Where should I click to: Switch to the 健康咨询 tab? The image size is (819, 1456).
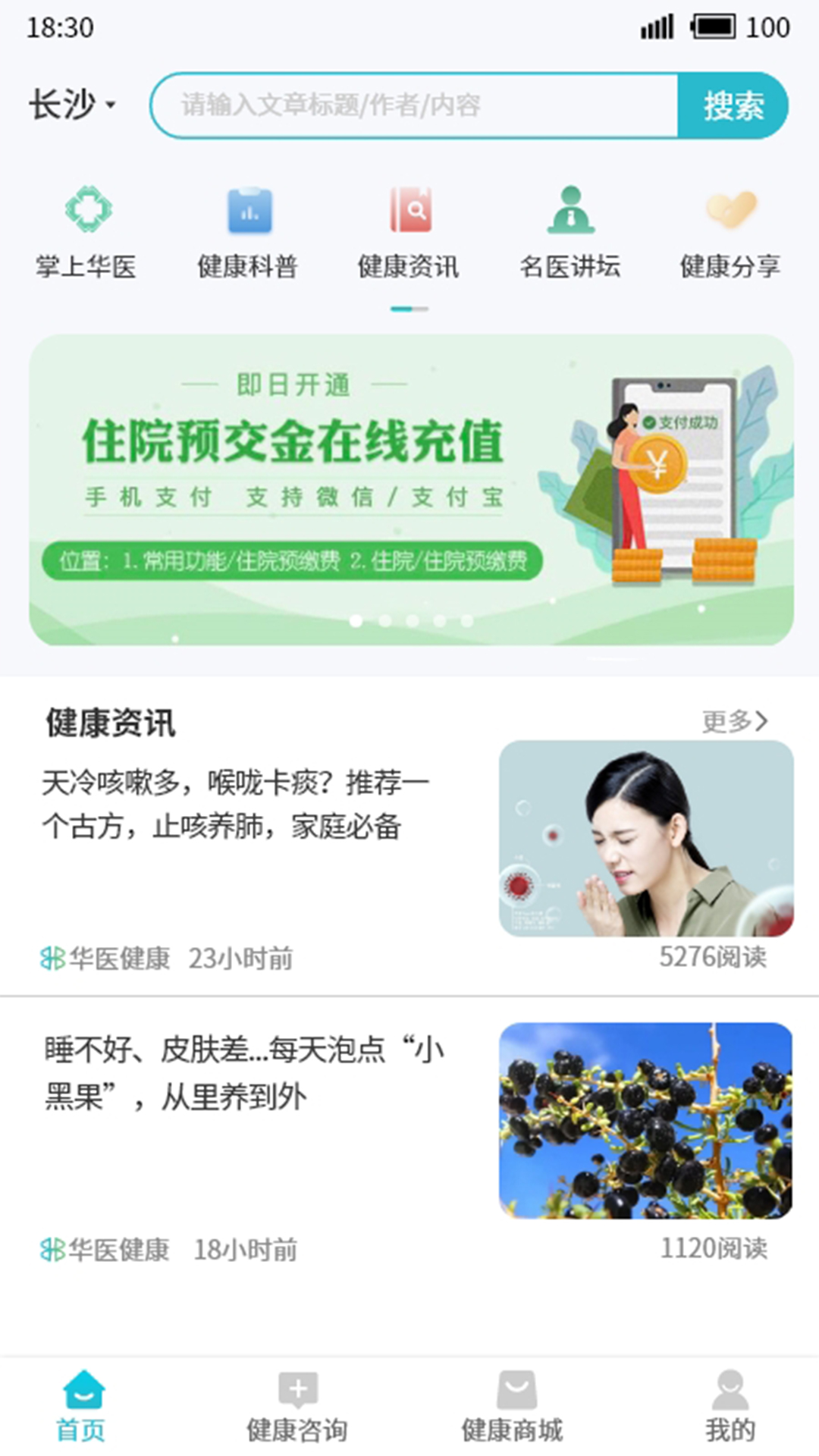(297, 1407)
